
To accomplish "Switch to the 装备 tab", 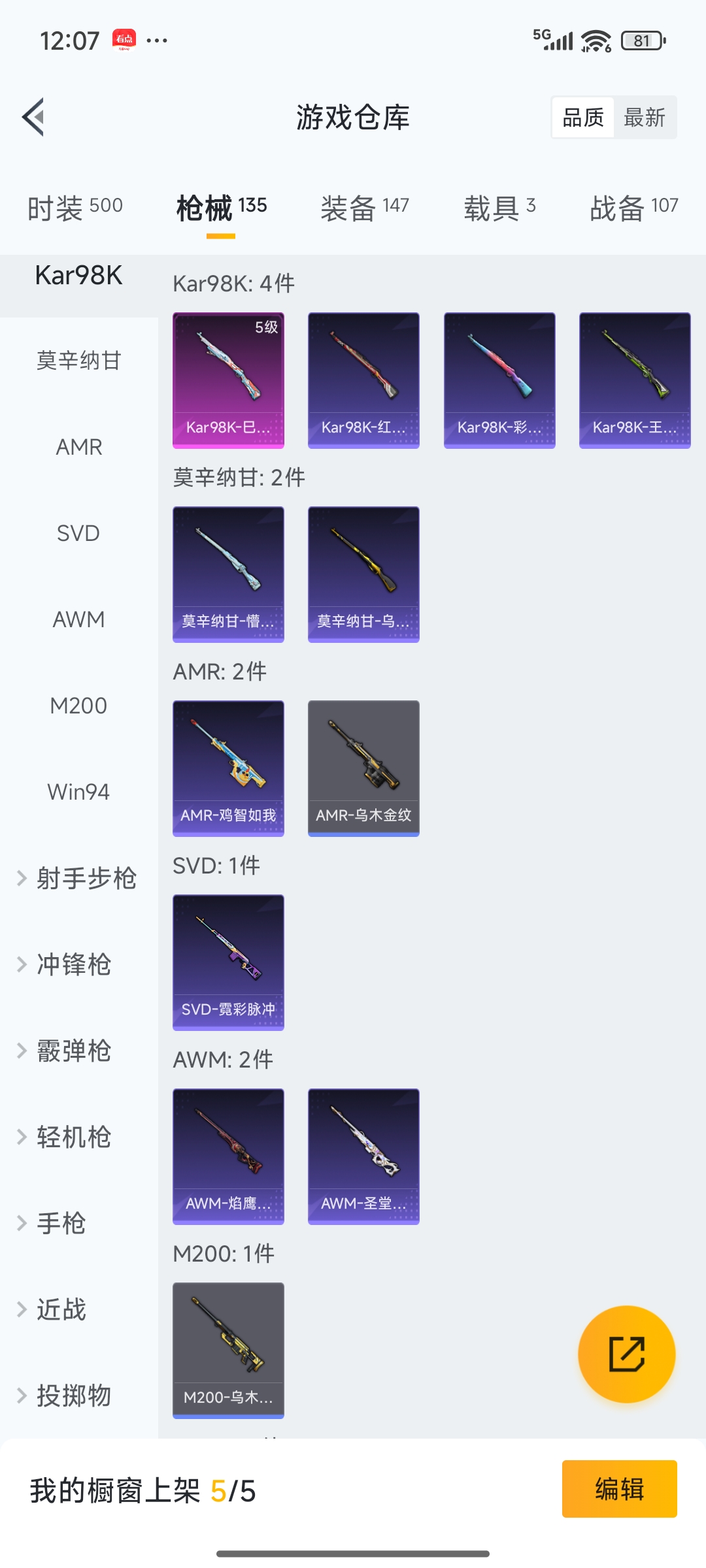I will coord(364,208).
